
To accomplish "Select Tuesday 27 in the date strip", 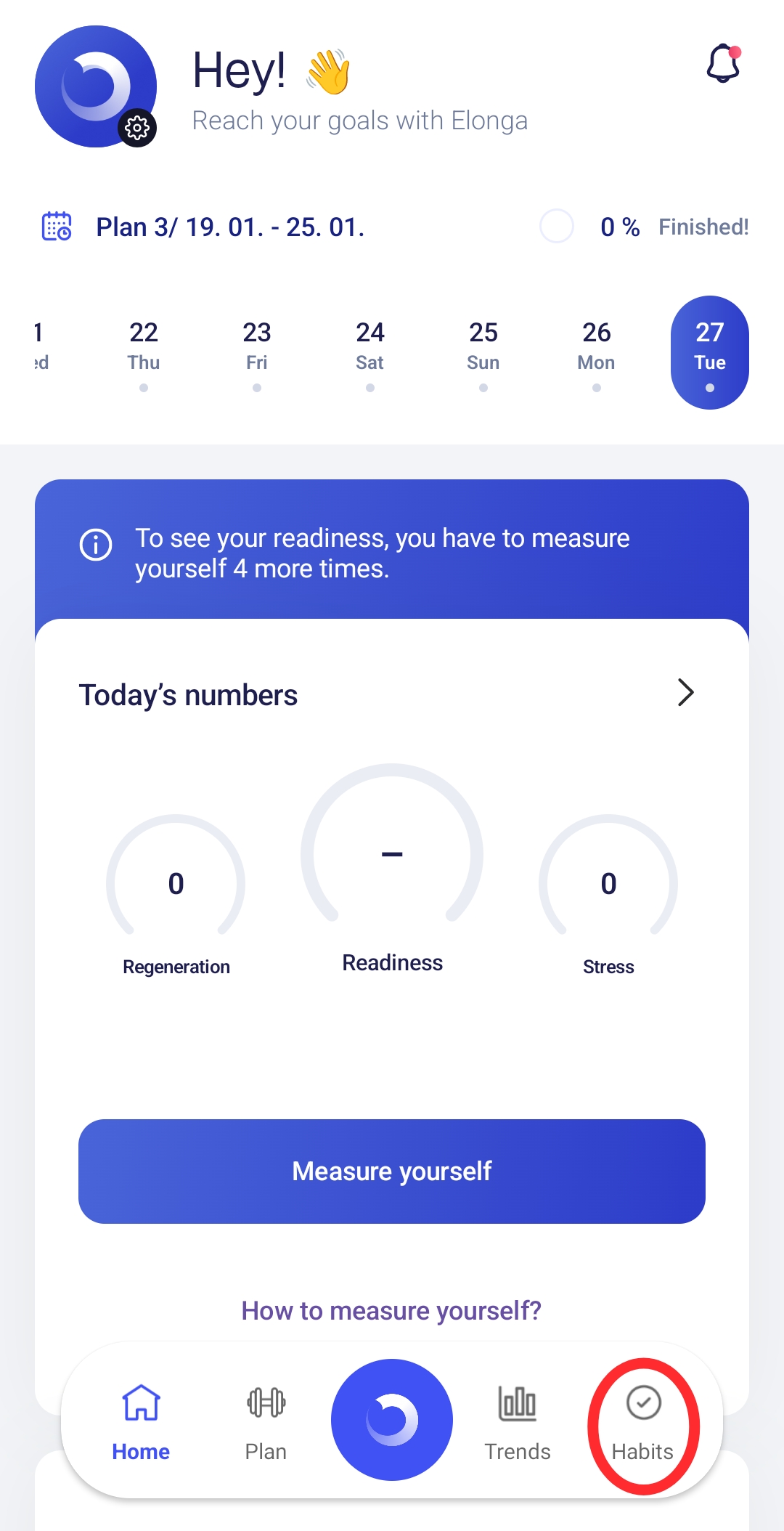I will [x=709, y=352].
